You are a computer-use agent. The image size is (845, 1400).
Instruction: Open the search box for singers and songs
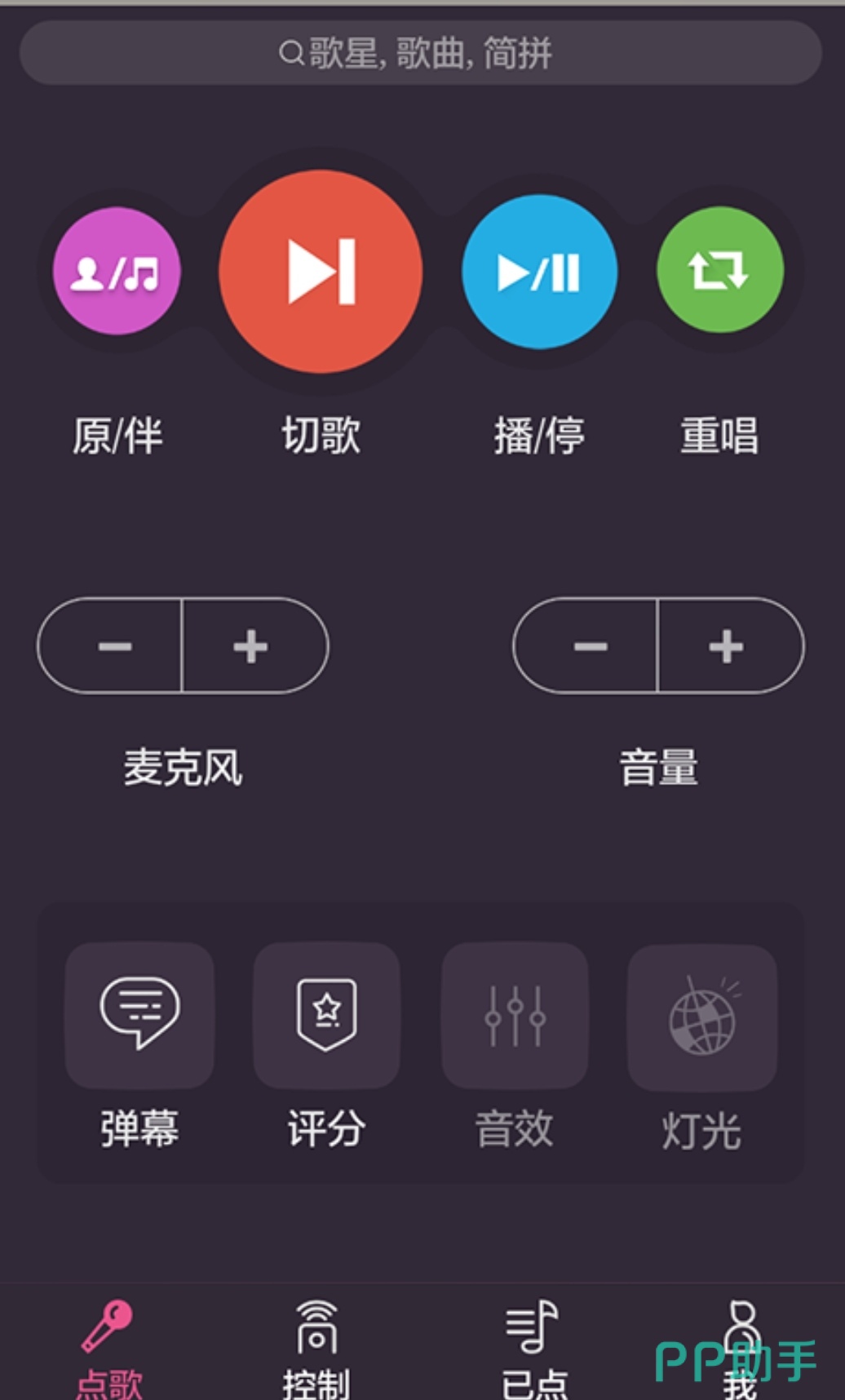(420, 54)
